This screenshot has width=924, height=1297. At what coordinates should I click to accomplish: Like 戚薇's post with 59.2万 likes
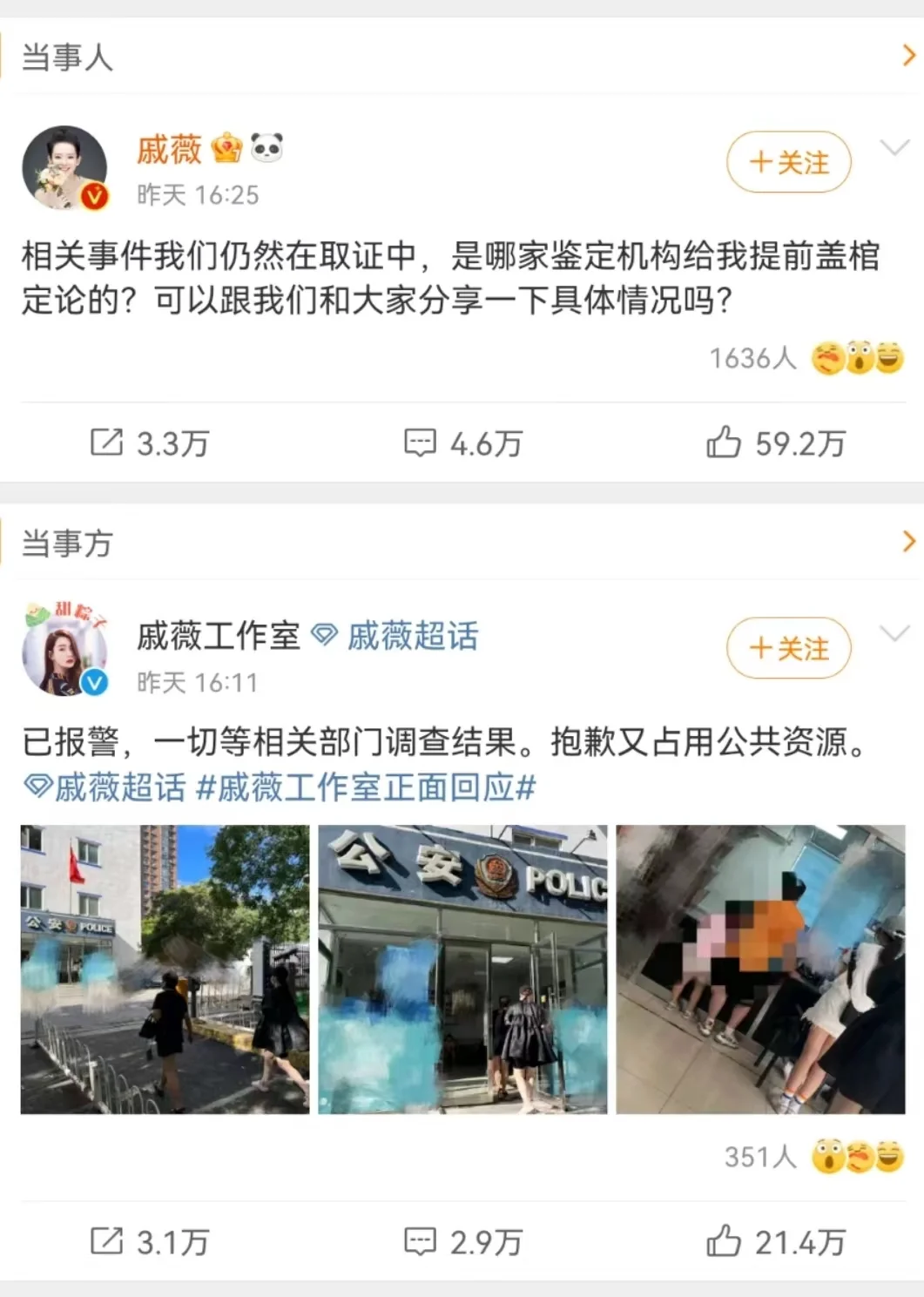[x=775, y=443]
